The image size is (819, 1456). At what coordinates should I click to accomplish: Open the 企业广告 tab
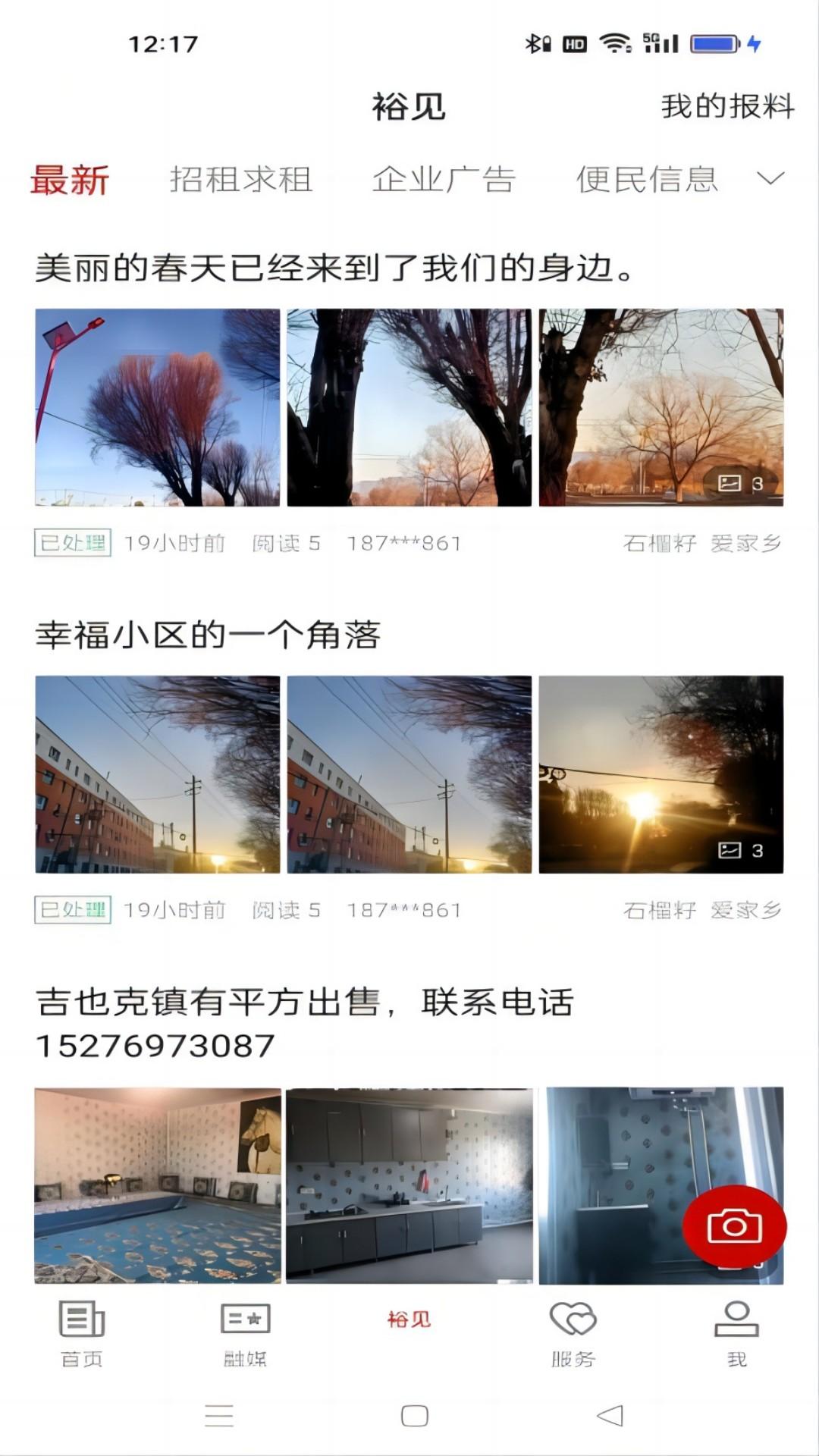(444, 180)
